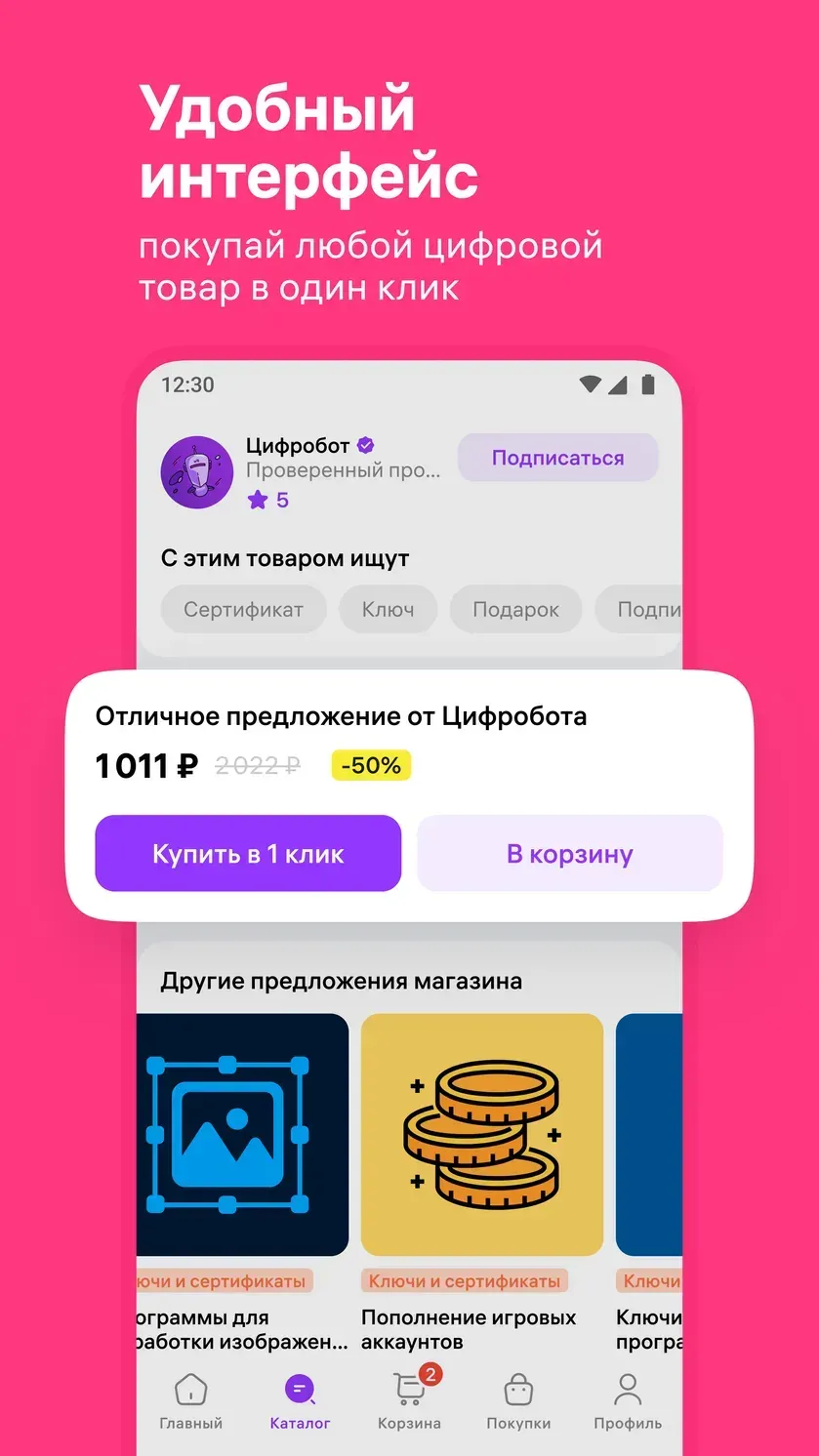Open the Покупки purchases bag icon

coord(518,1389)
